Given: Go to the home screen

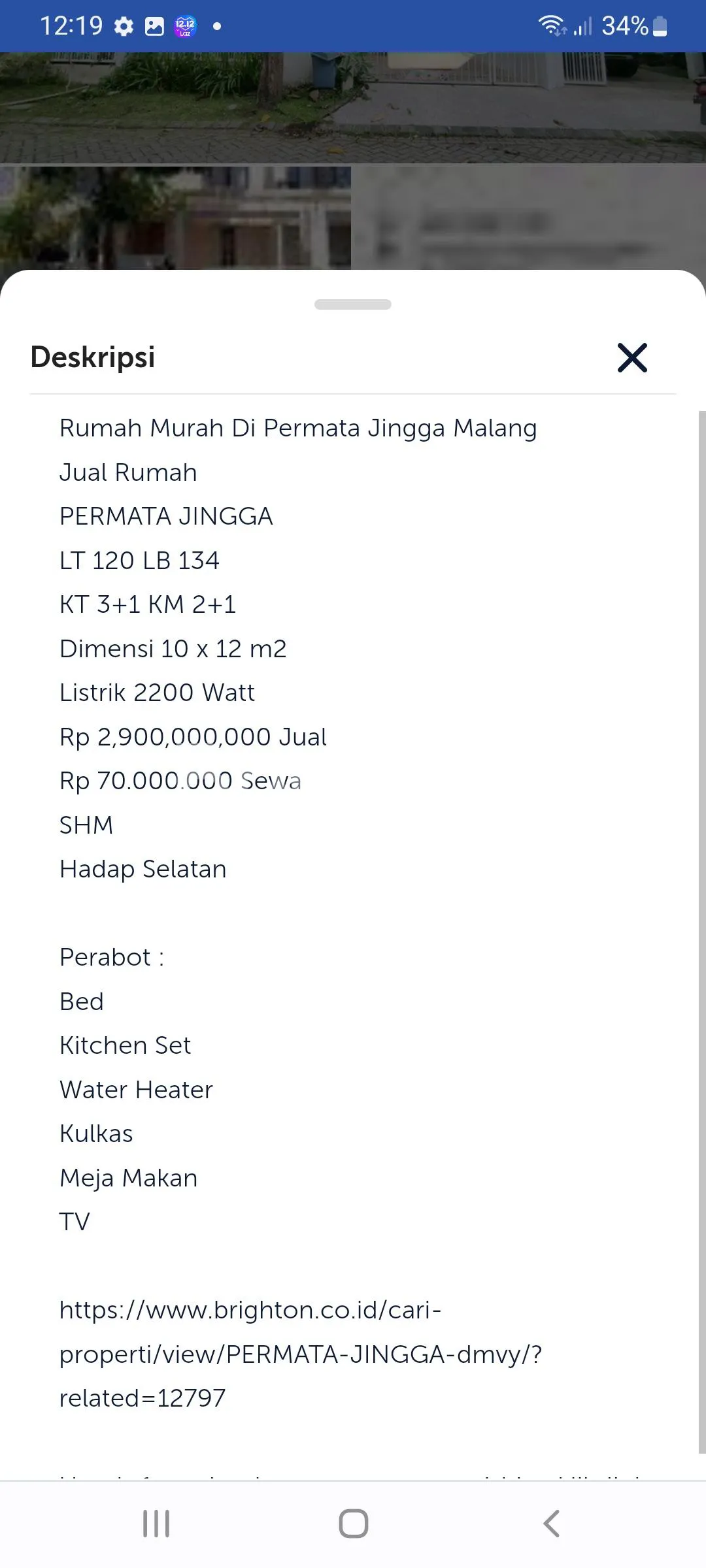Looking at the screenshot, I should pos(353,1524).
